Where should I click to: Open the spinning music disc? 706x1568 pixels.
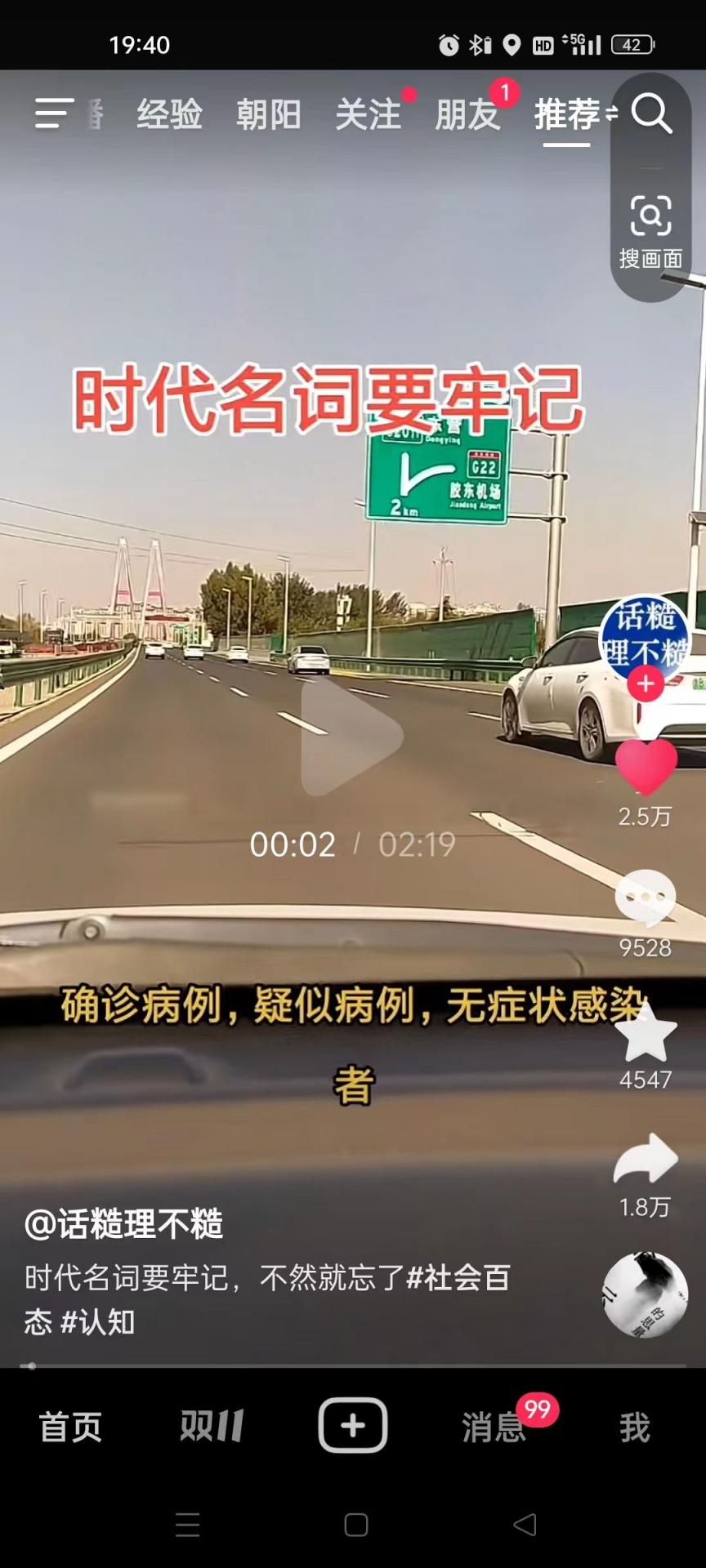coord(645,1294)
